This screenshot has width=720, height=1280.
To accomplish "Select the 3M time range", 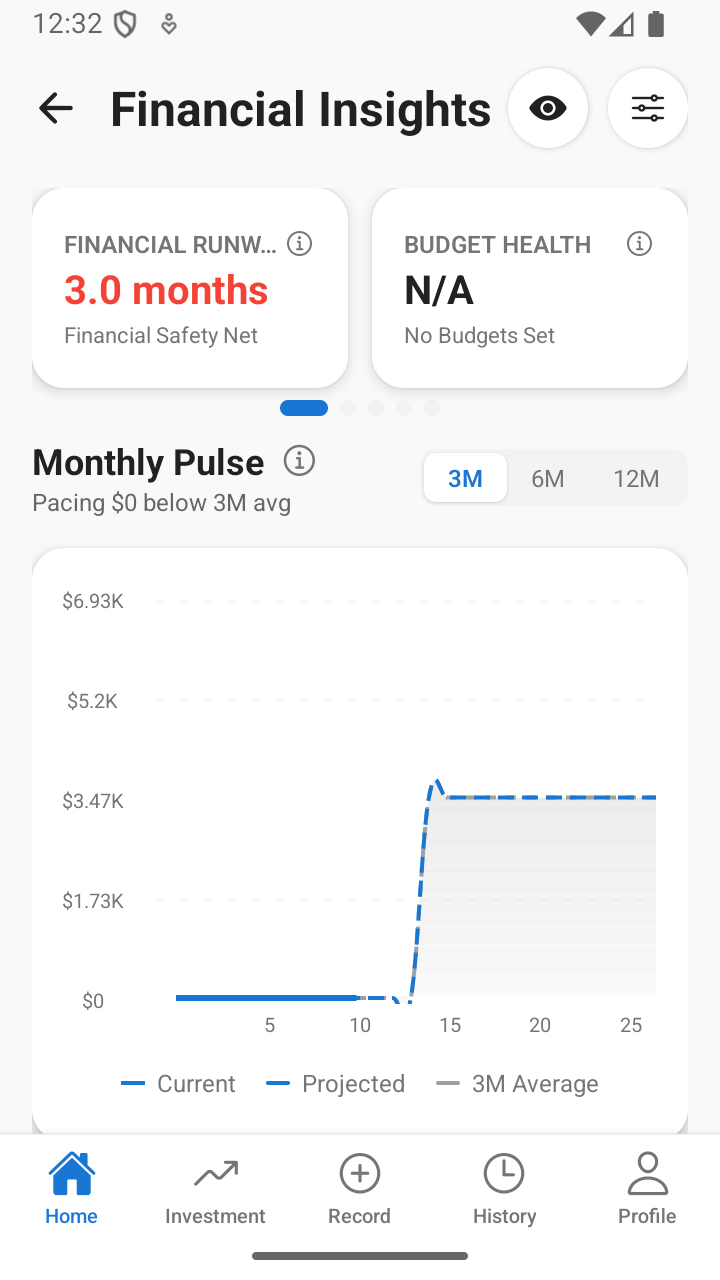I will (466, 478).
